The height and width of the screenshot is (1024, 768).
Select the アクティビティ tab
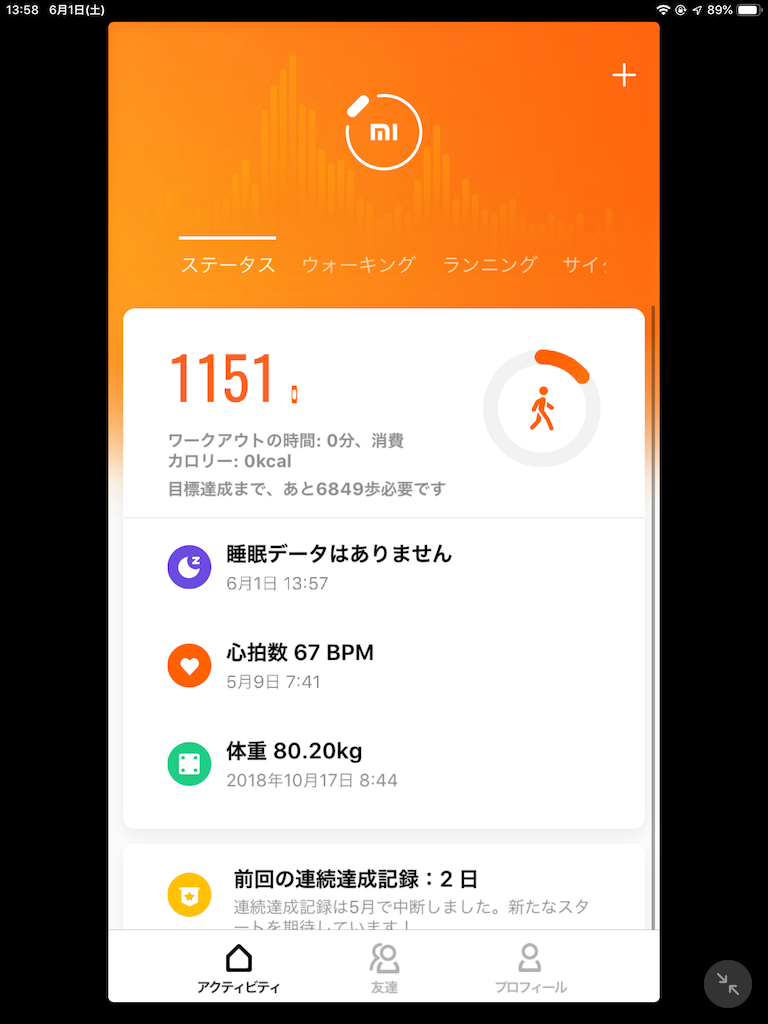[238, 968]
